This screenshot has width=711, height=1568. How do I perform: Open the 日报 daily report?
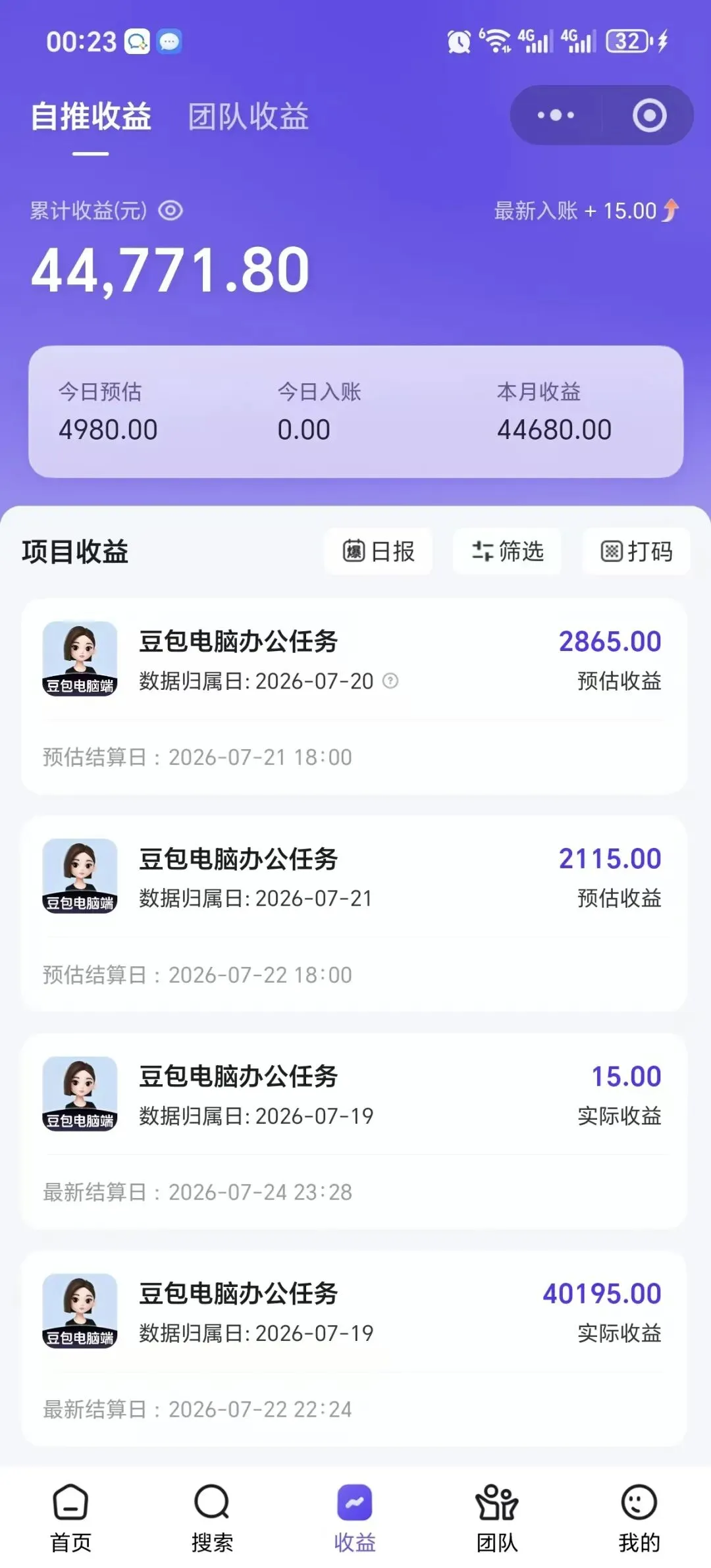point(378,551)
